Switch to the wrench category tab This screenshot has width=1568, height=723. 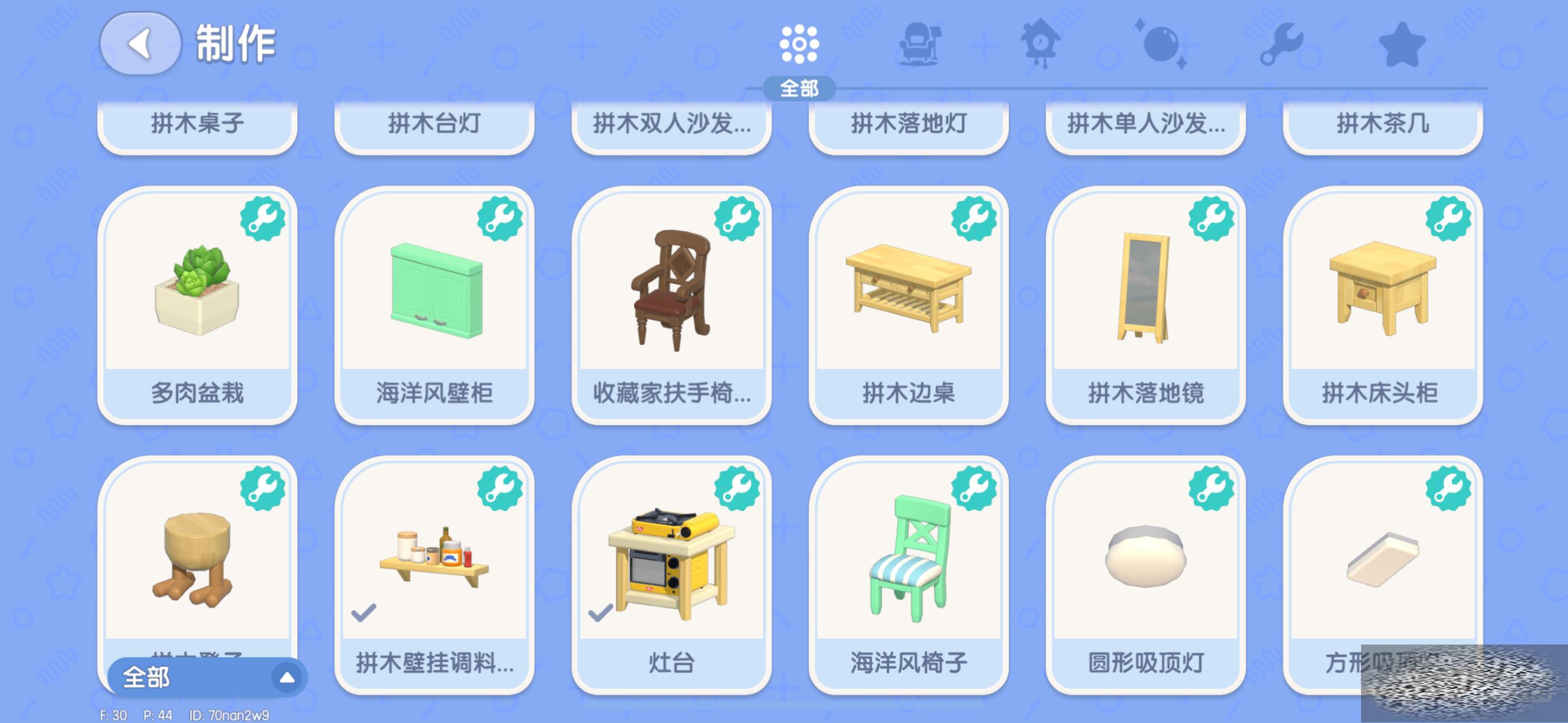point(1281,44)
